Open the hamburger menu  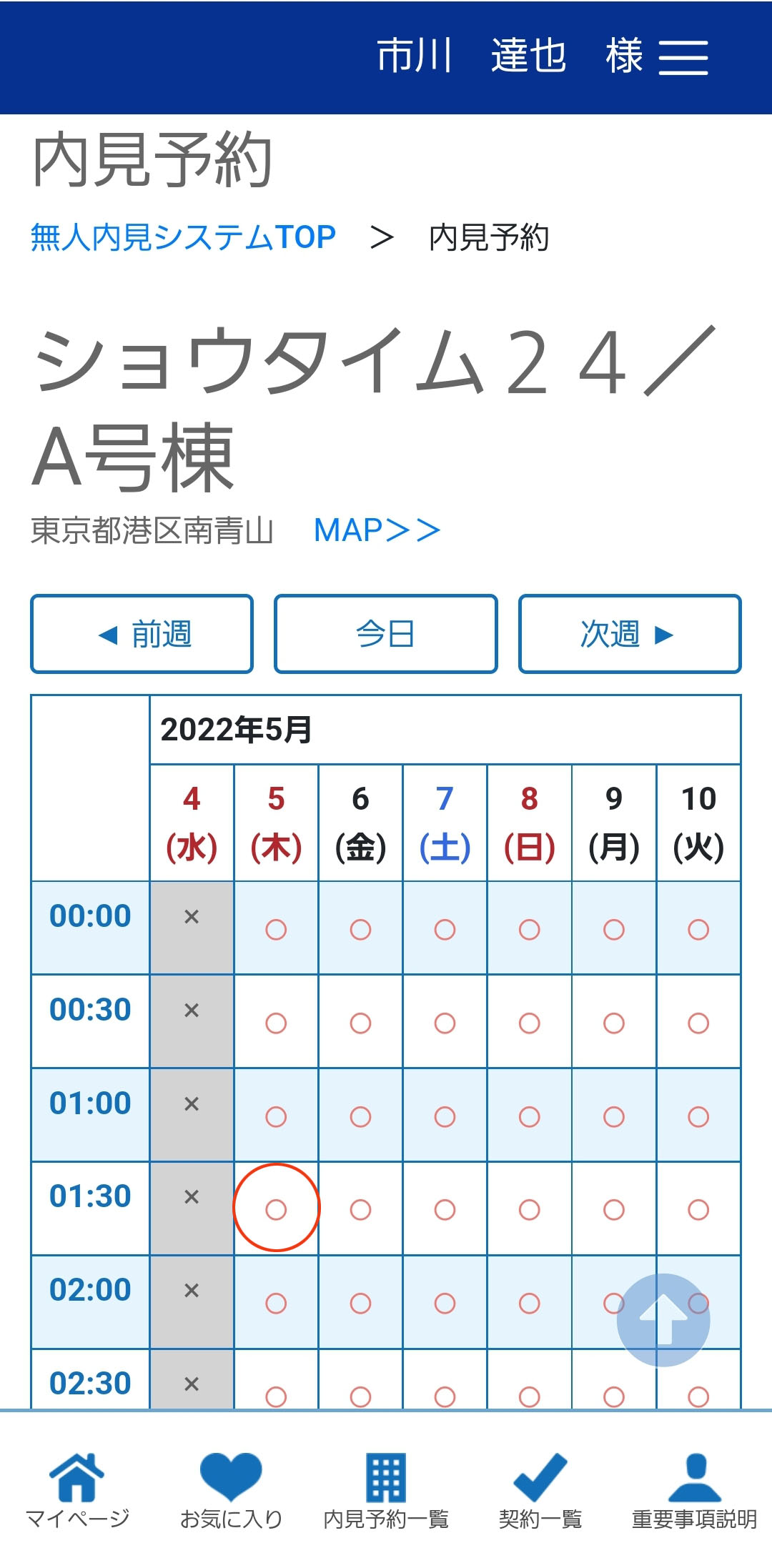[x=683, y=57]
